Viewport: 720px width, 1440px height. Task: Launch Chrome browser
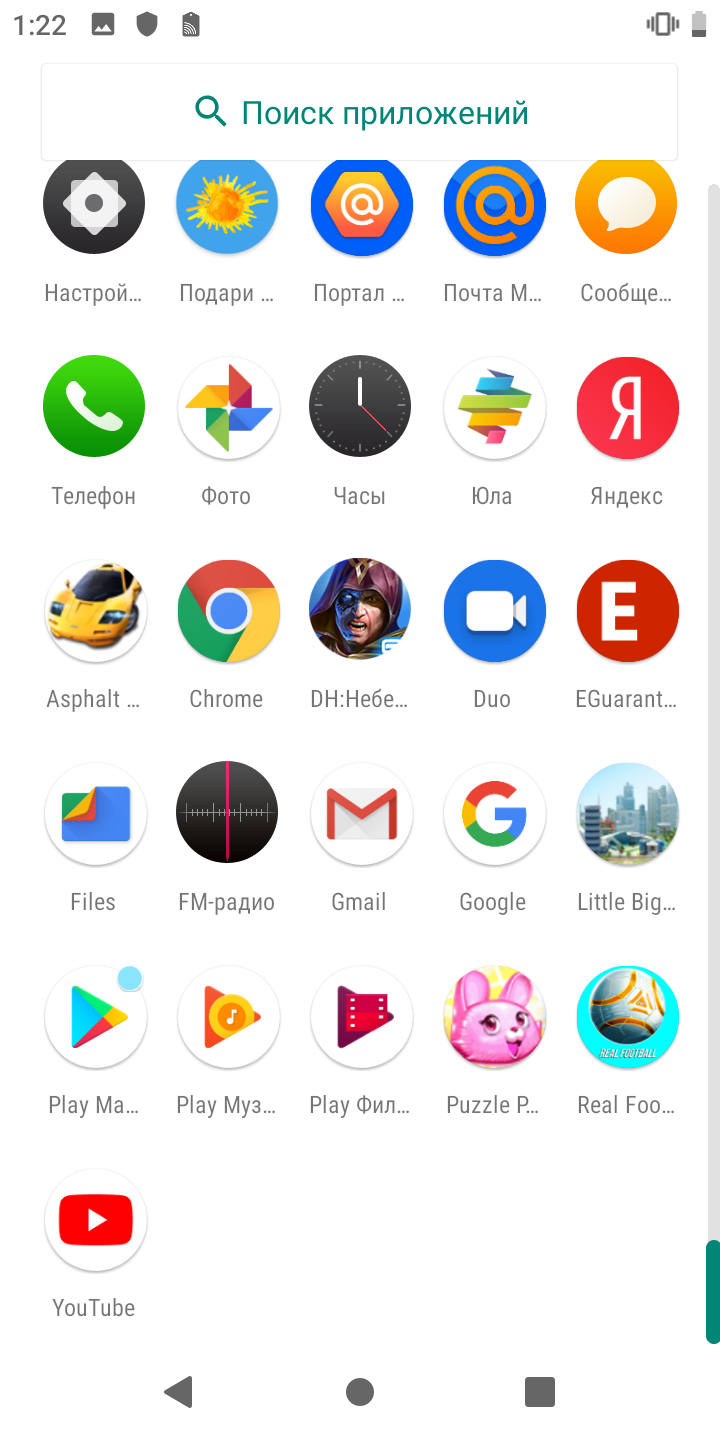228,610
